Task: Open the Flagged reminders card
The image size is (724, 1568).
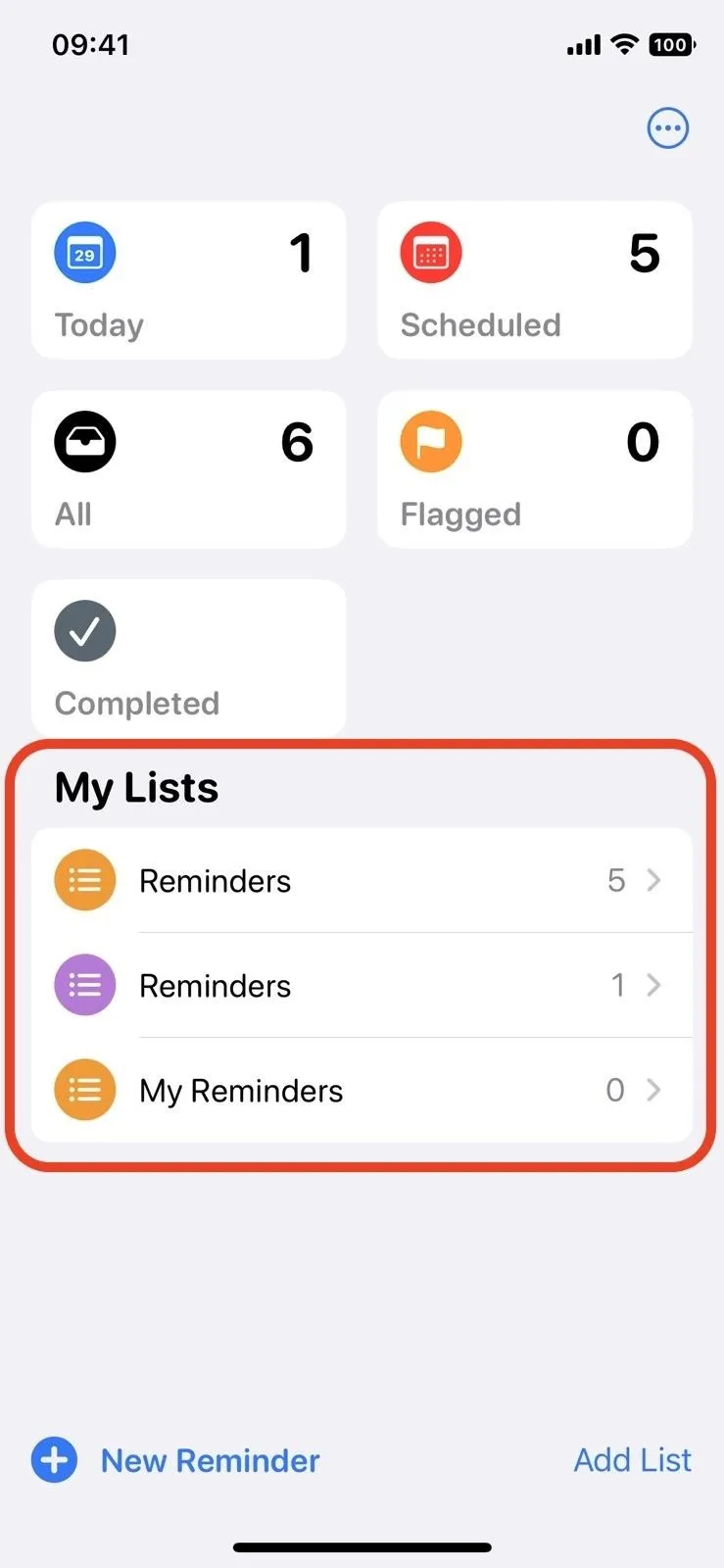Action: click(x=535, y=469)
